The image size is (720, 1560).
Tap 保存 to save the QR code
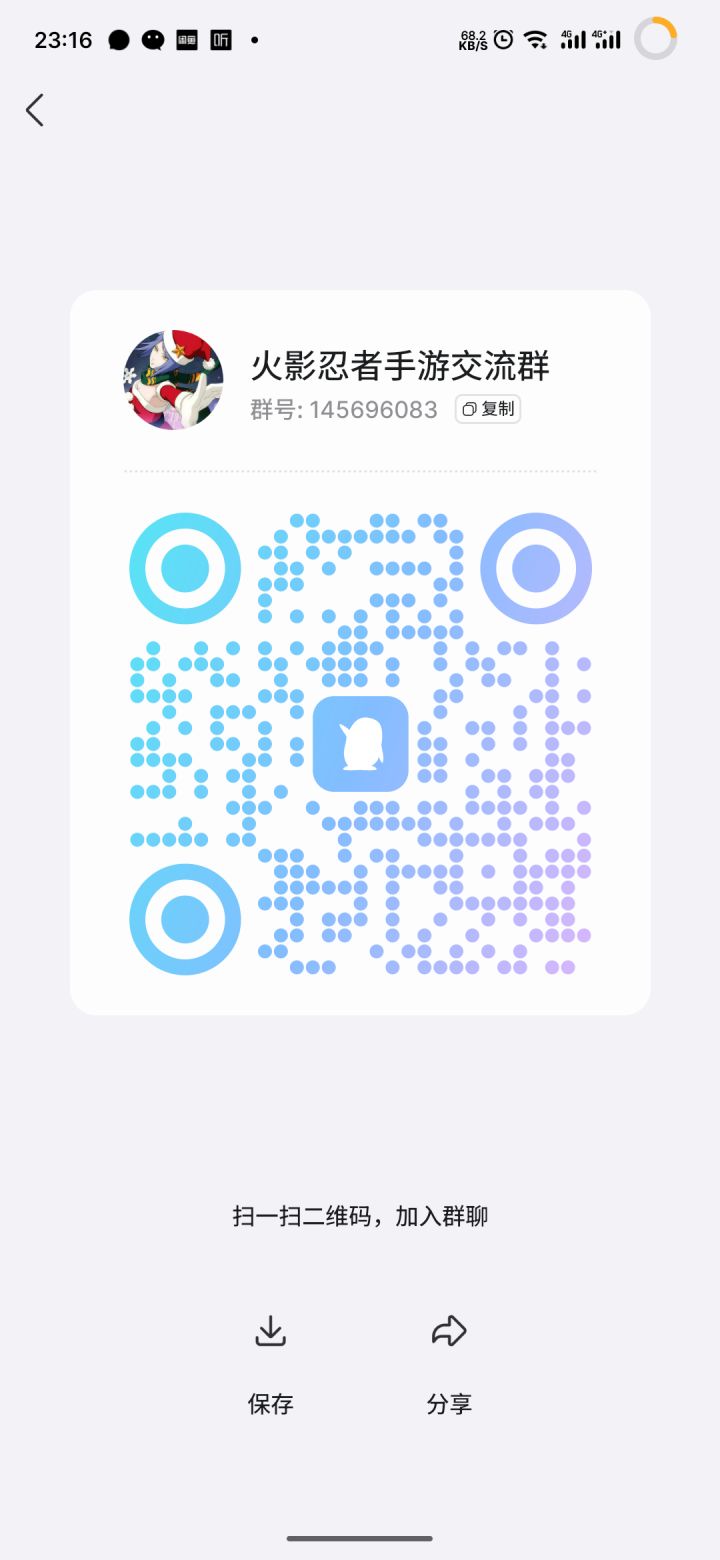pos(270,1404)
